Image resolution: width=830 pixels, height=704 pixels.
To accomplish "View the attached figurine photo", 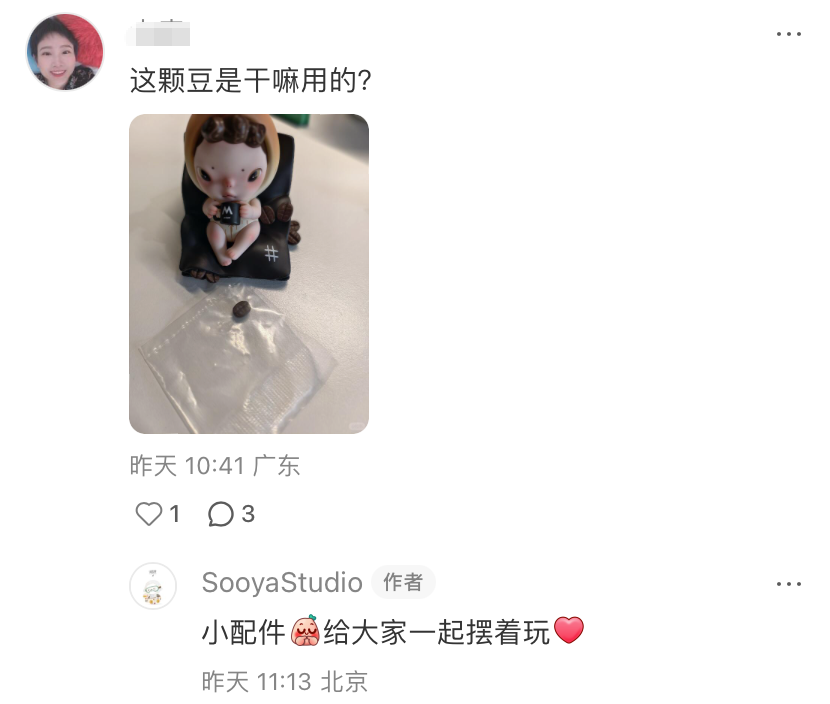I will [x=249, y=273].
